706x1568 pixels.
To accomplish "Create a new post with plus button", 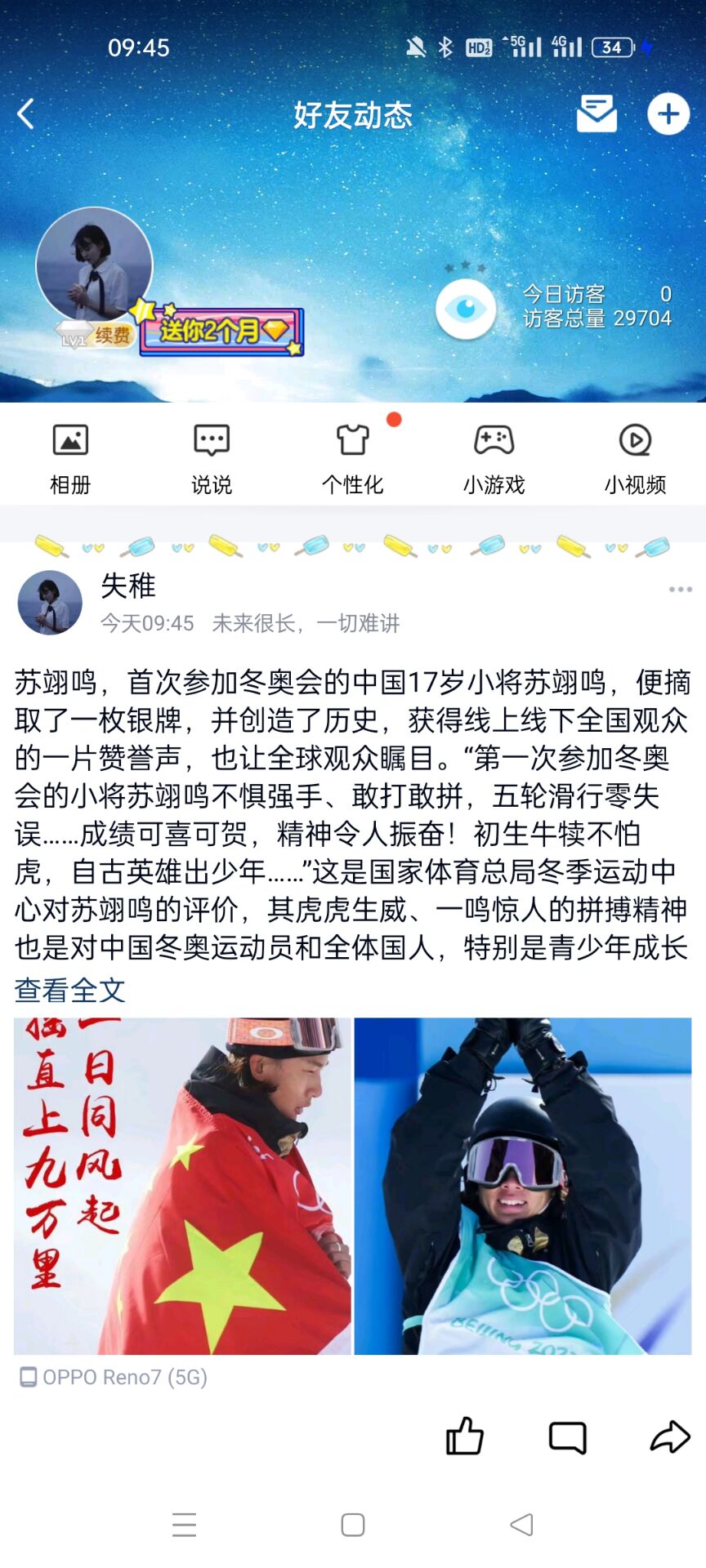I will [668, 114].
